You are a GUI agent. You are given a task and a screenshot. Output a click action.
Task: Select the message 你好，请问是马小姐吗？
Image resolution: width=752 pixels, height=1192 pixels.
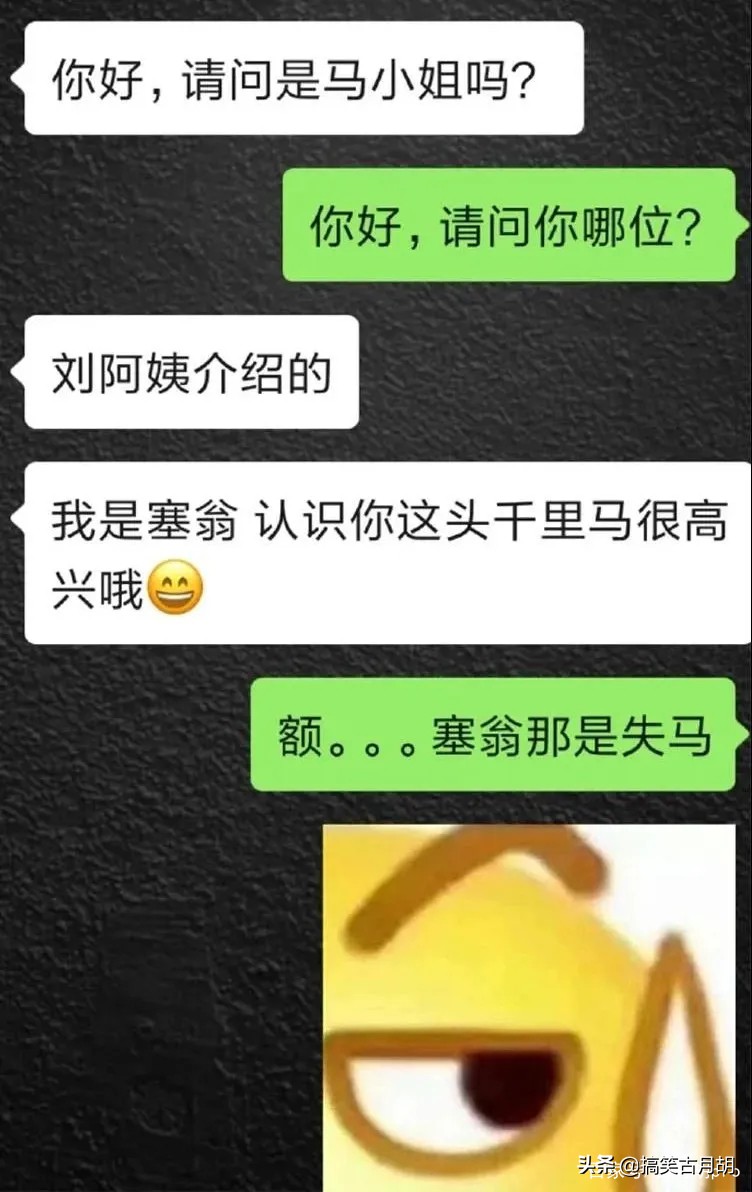(x=293, y=79)
